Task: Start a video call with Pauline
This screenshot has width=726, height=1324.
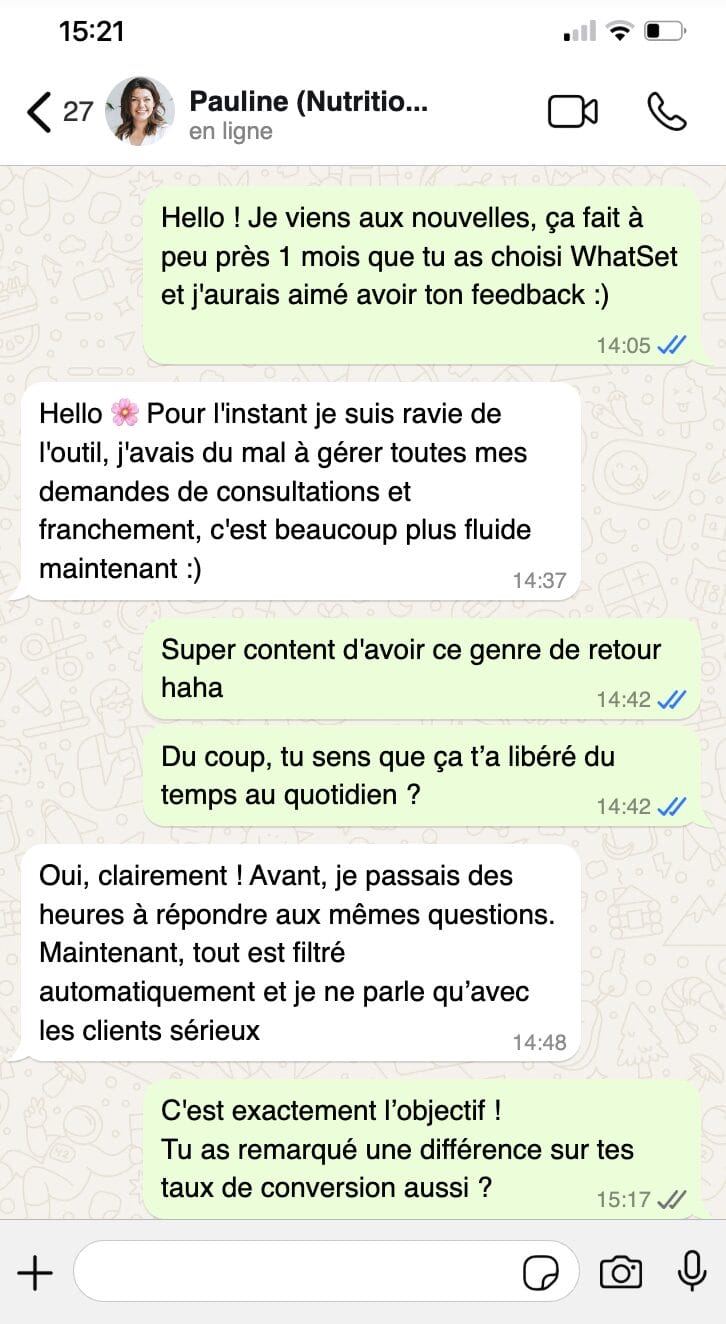Action: pos(572,112)
